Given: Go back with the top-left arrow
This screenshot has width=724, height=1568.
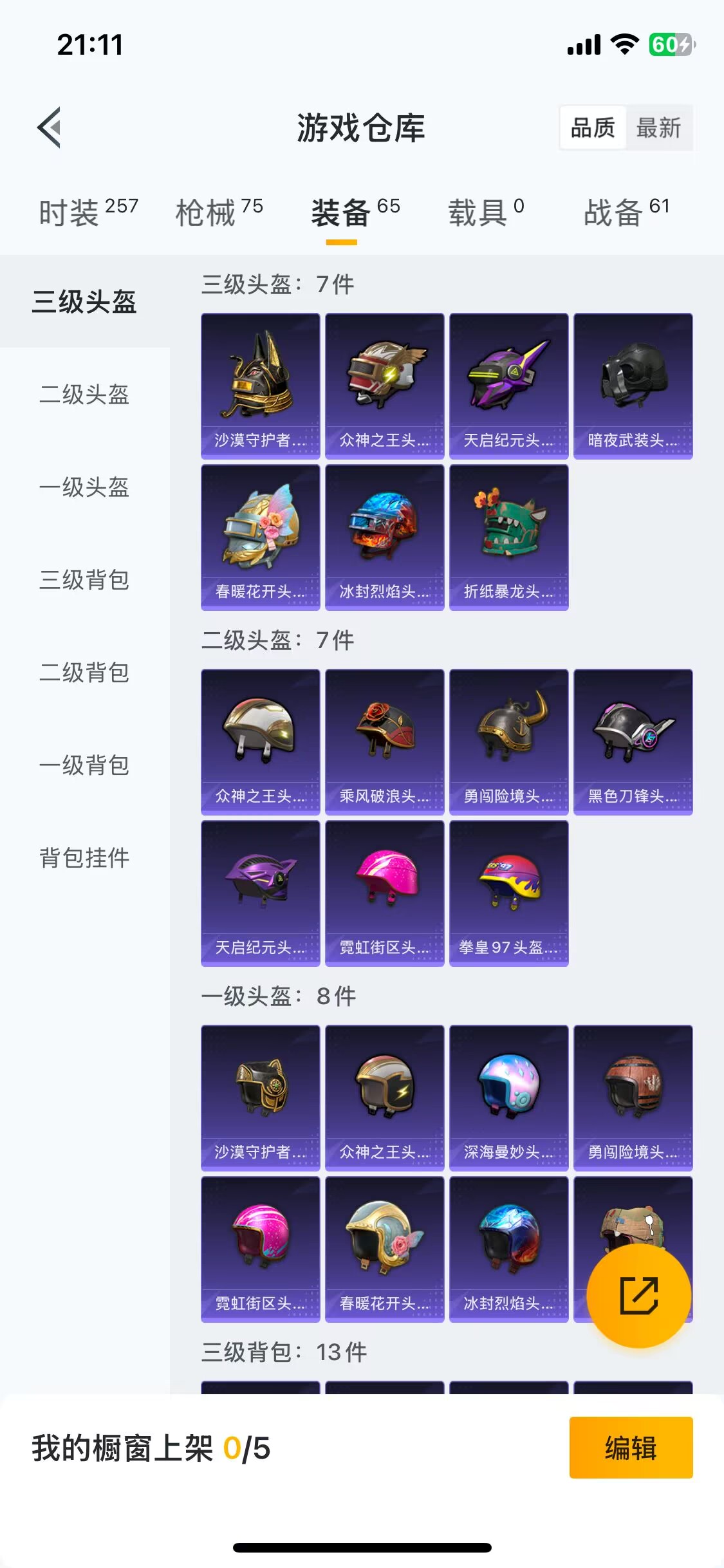Looking at the screenshot, I should coord(50,127).
